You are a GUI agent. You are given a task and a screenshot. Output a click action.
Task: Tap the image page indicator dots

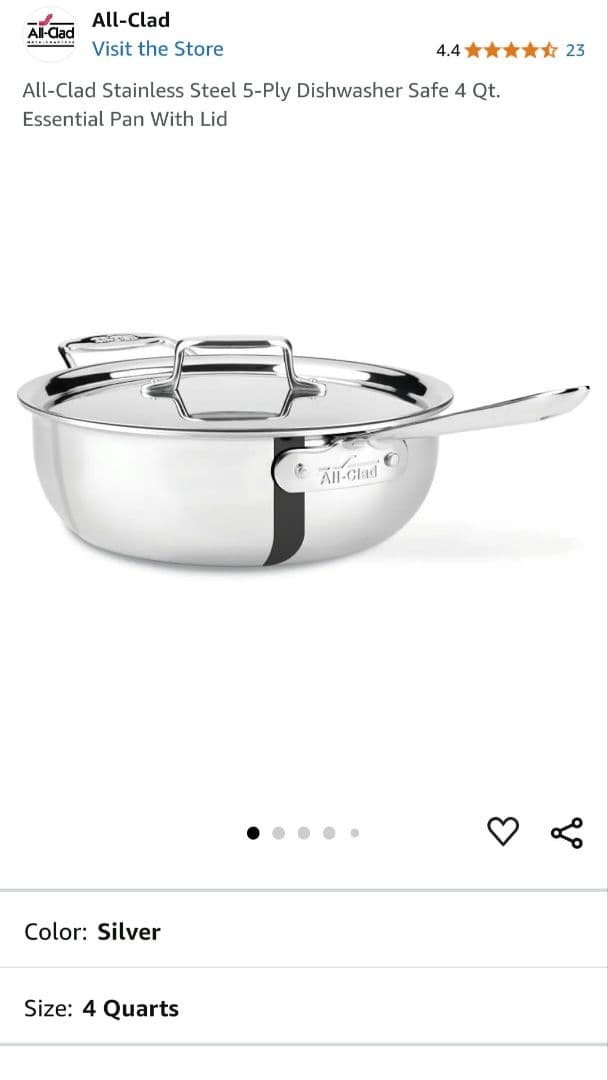pyautogui.click(x=303, y=832)
